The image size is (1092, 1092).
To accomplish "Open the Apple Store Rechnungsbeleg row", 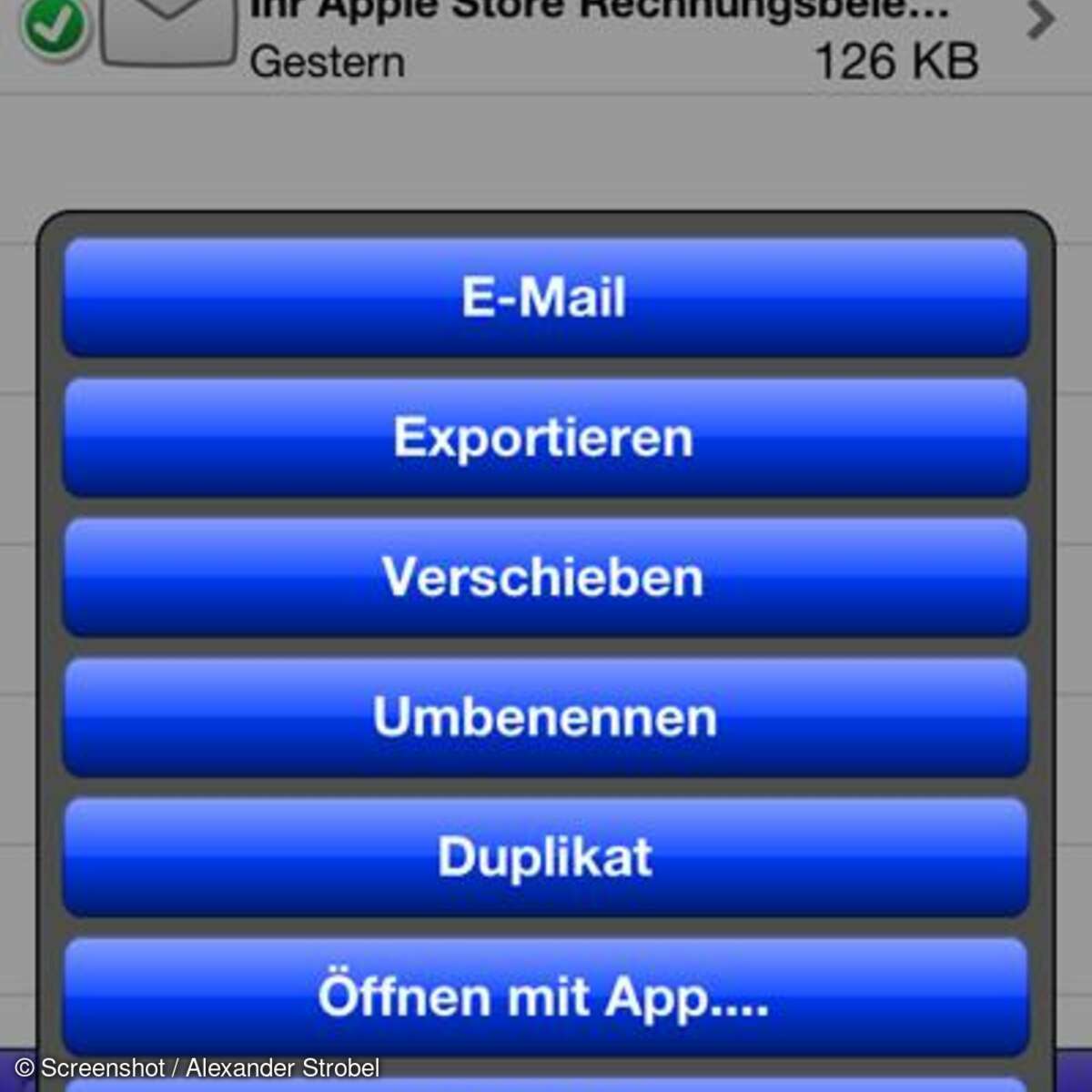I will (601, 41).
